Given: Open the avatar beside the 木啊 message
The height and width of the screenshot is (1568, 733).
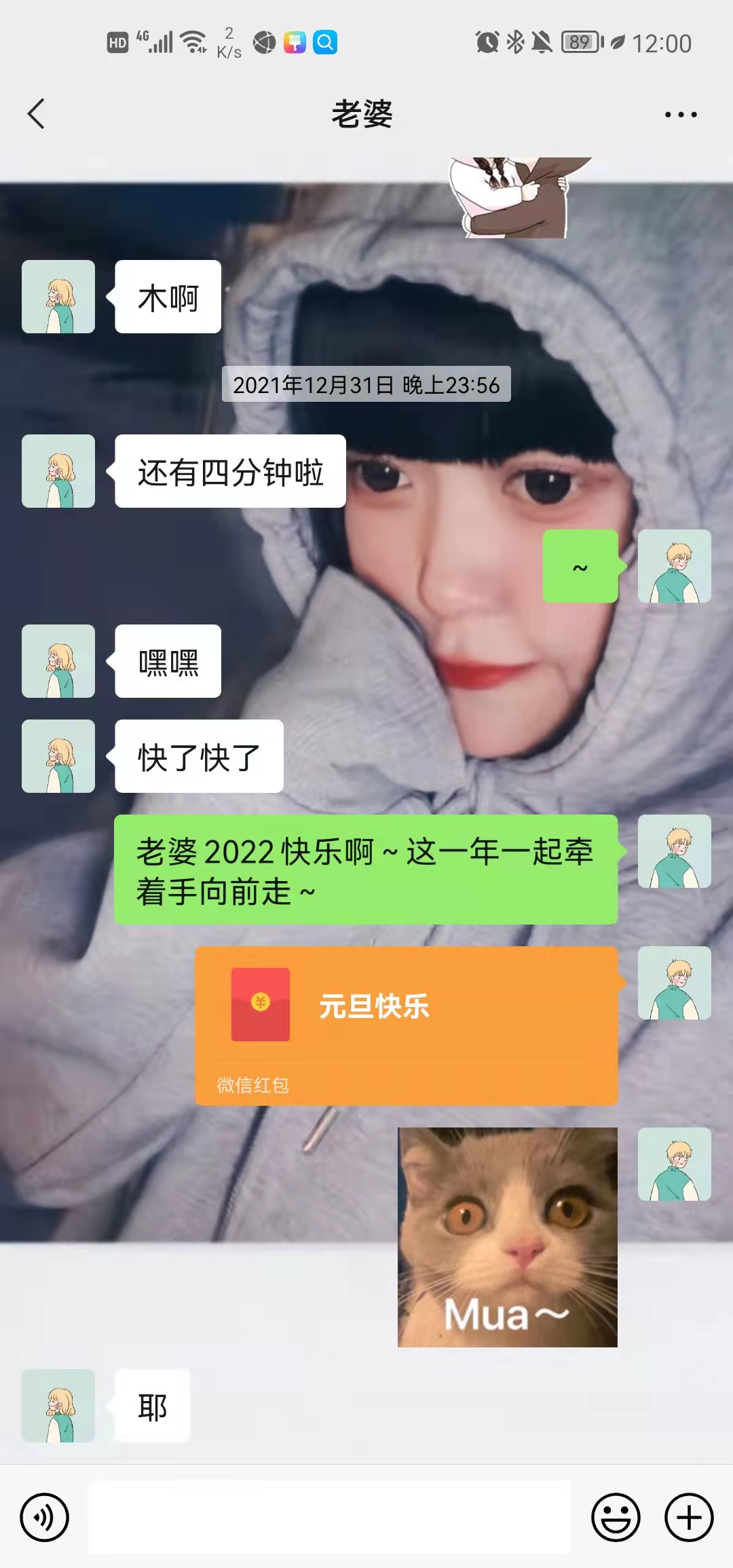Looking at the screenshot, I should coord(58,297).
